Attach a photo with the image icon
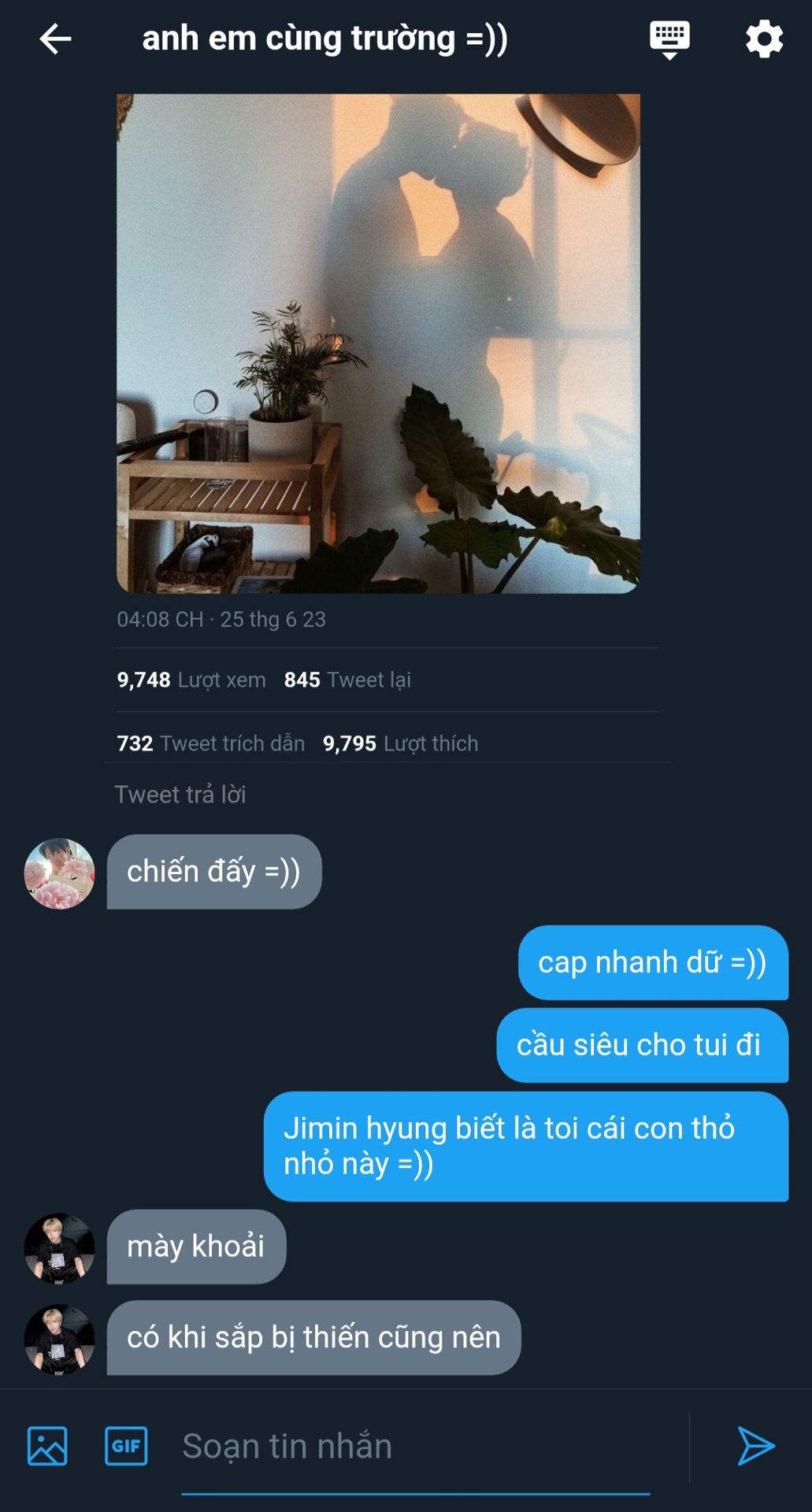 [x=47, y=1446]
